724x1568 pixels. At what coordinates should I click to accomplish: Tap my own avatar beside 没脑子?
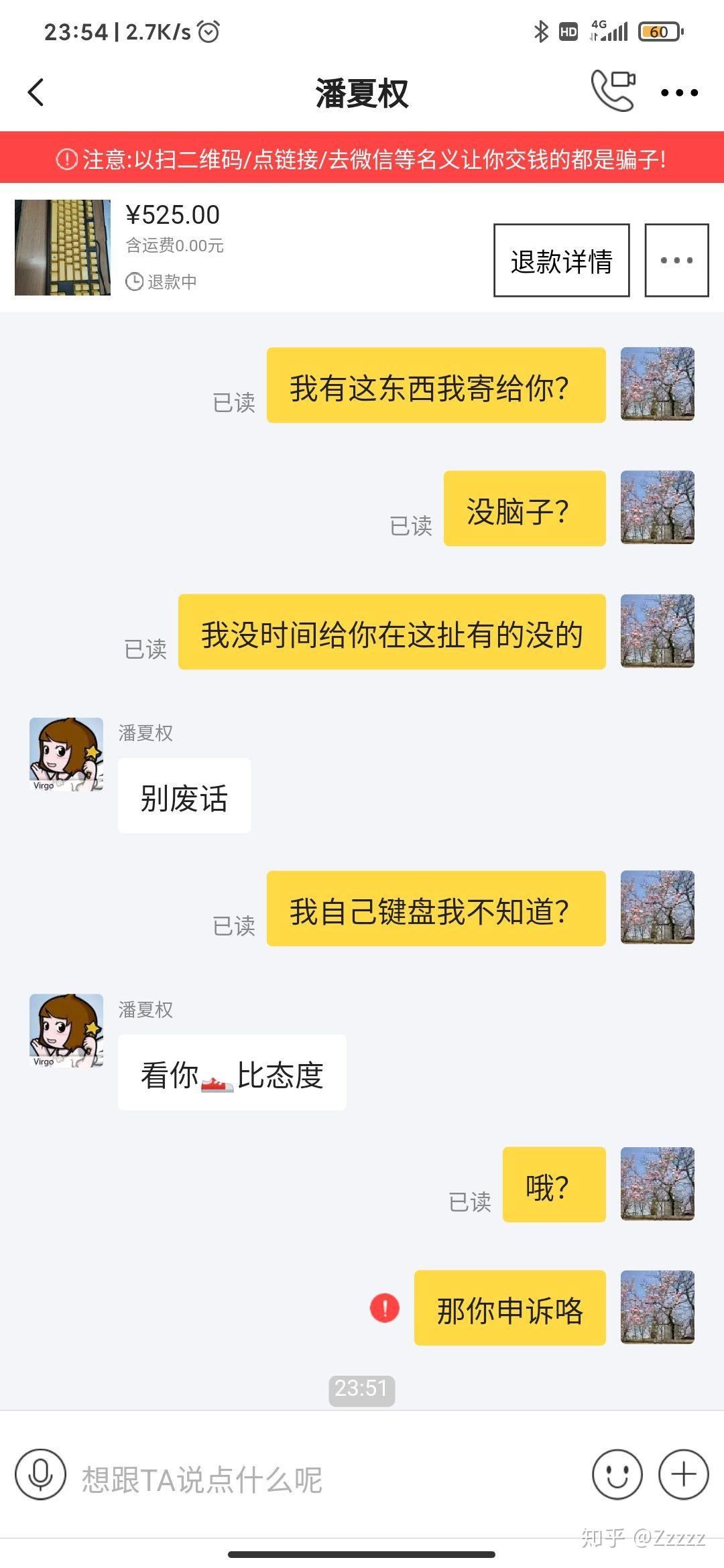tap(657, 507)
